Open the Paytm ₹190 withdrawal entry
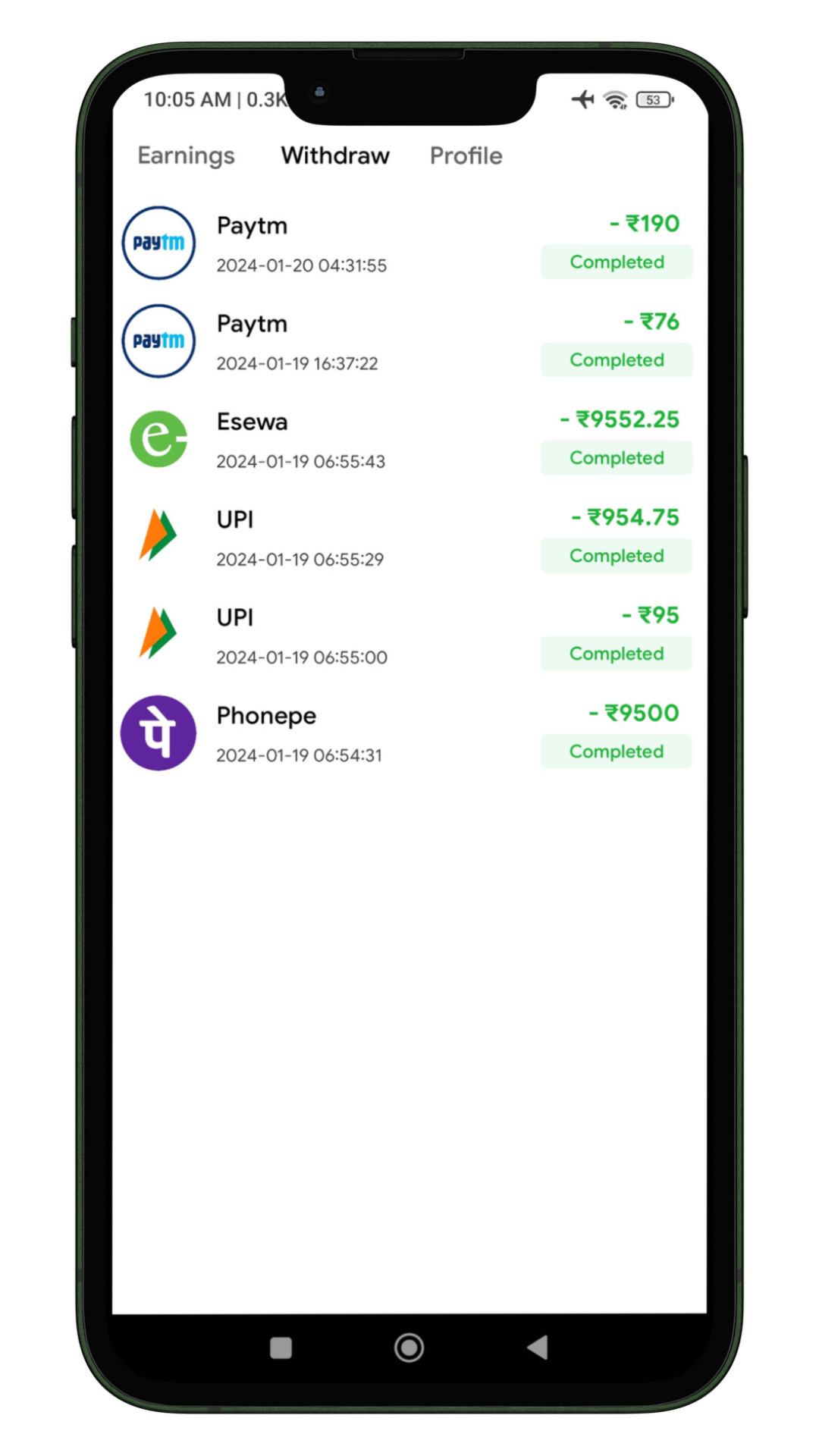Screen dimensions: 819x1456 [x=408, y=243]
